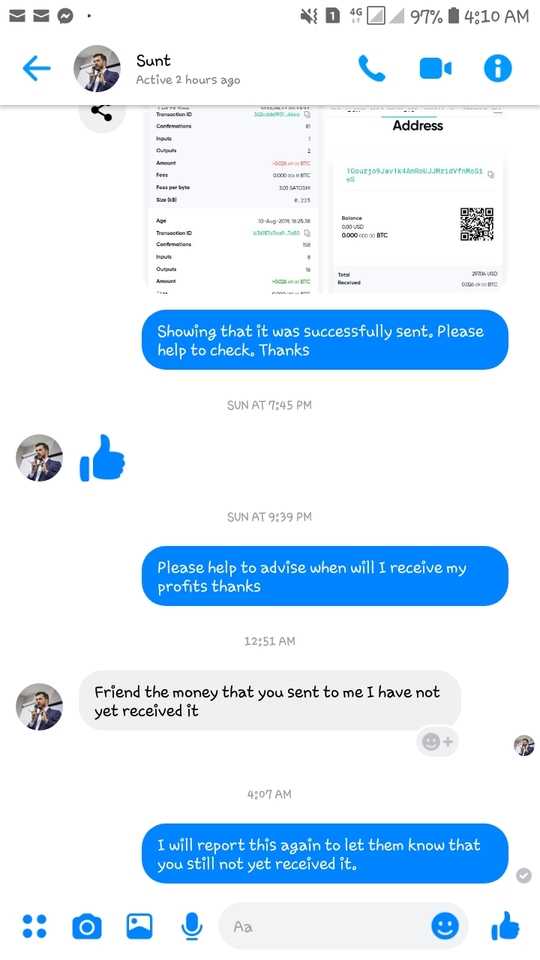
Task: Send a thumbs-up like
Action: pyautogui.click(x=505, y=925)
